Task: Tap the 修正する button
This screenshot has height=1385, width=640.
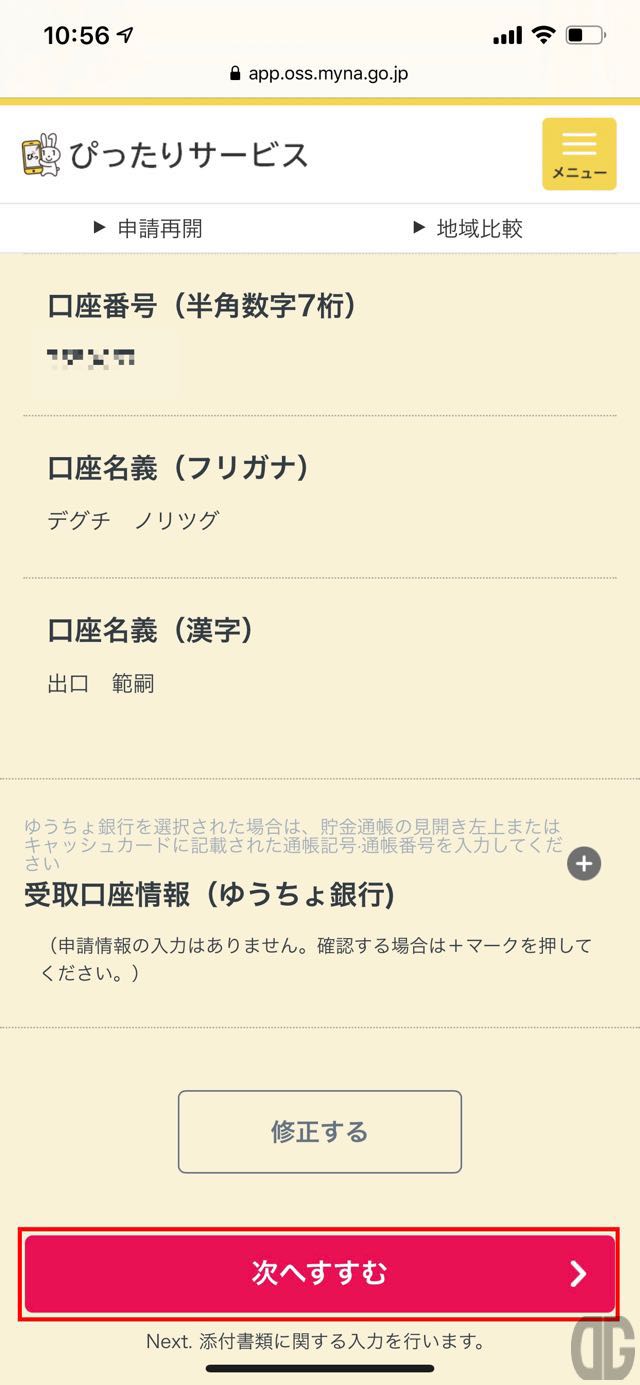Action: [x=320, y=1132]
